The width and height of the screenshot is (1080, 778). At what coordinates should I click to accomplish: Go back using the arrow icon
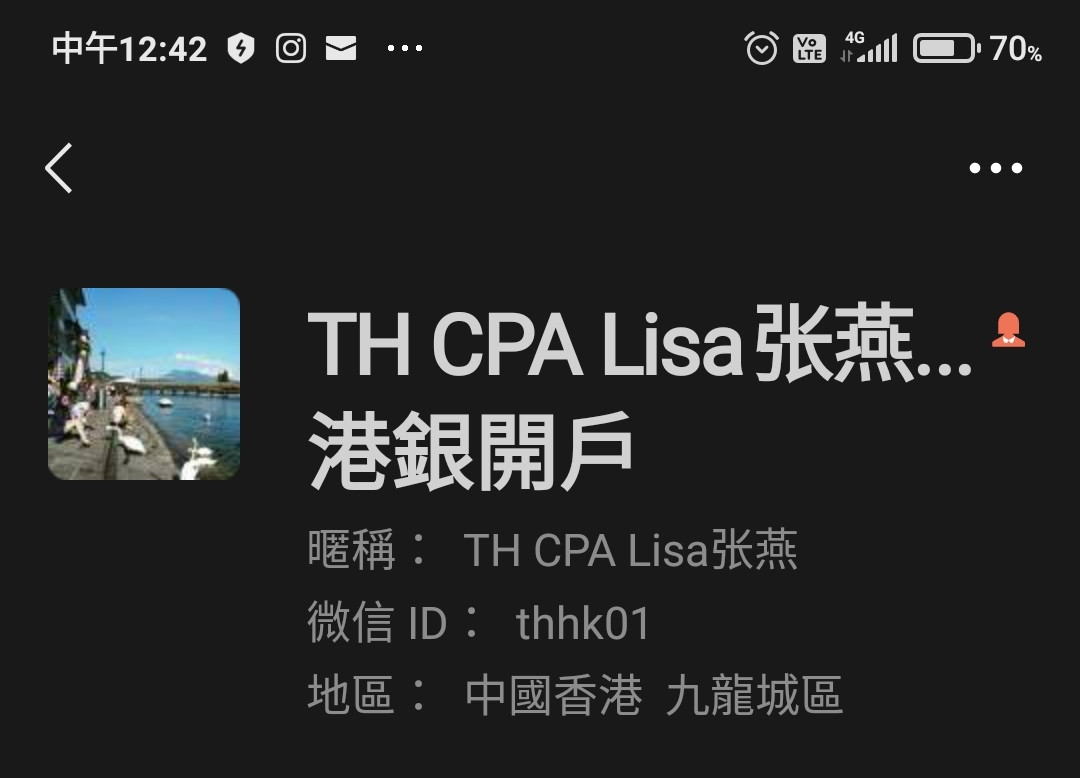pos(60,168)
